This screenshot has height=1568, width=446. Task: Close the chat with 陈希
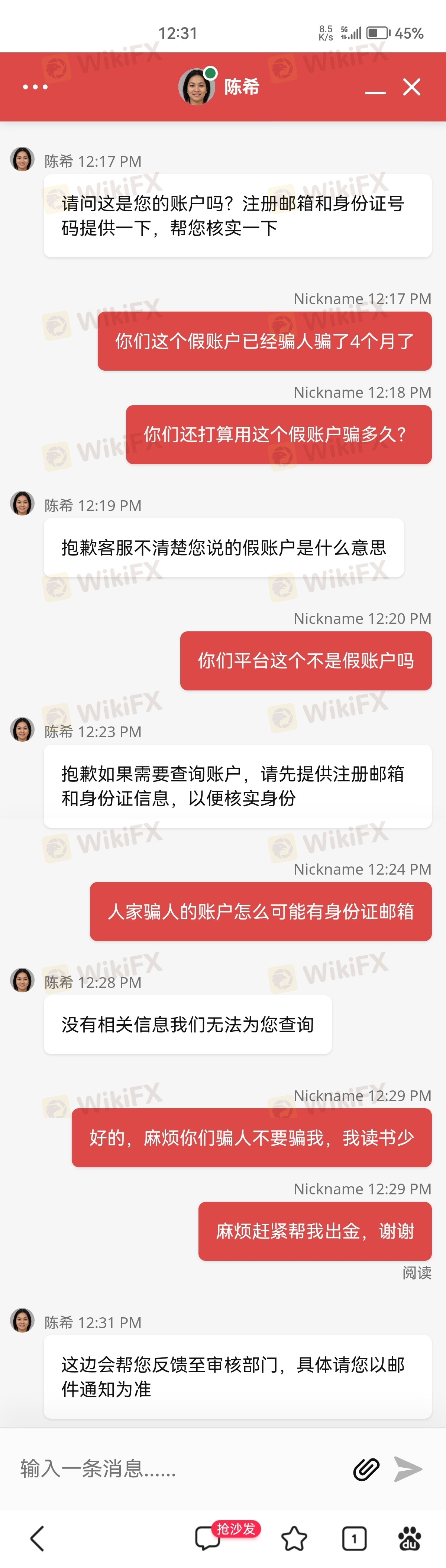point(412,87)
